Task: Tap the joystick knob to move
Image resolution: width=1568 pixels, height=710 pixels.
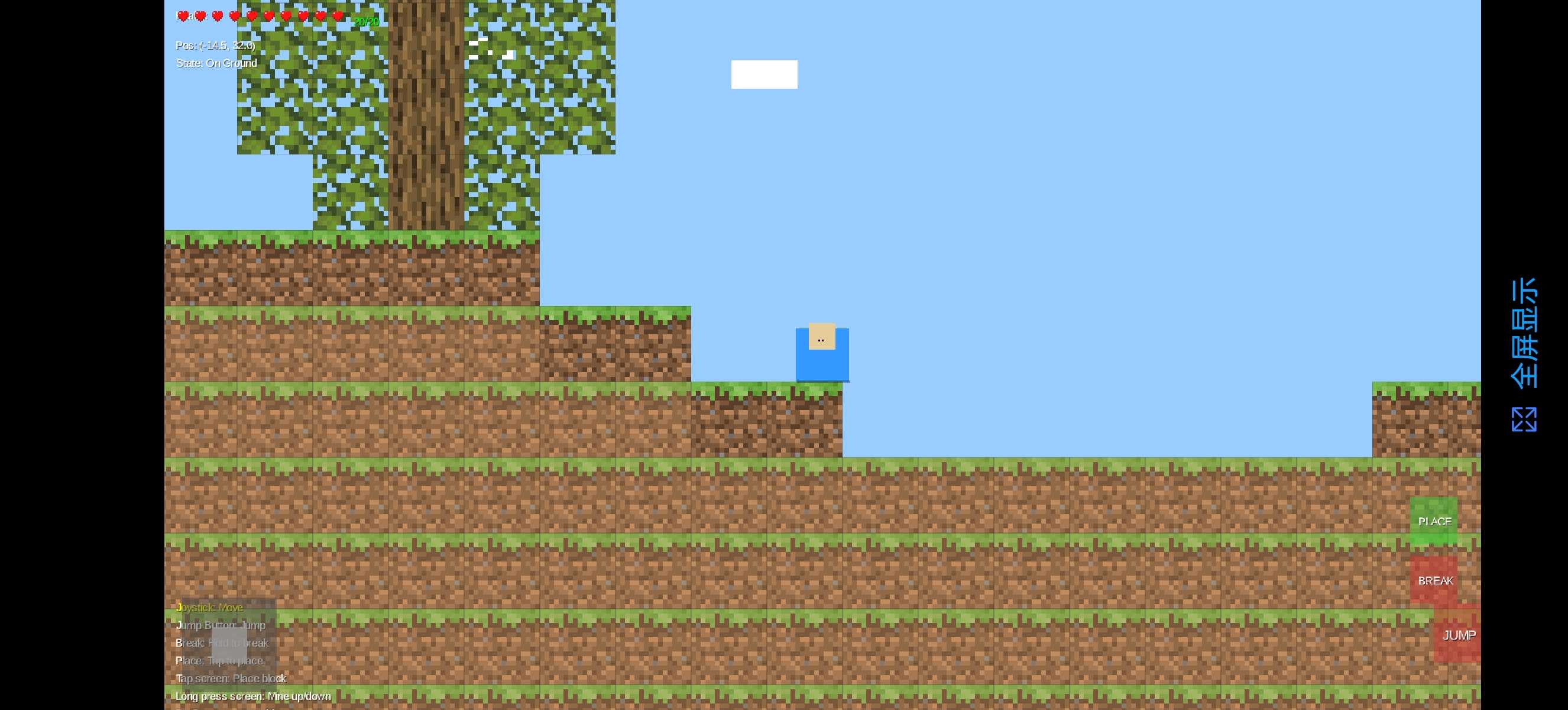Action: click(229, 644)
